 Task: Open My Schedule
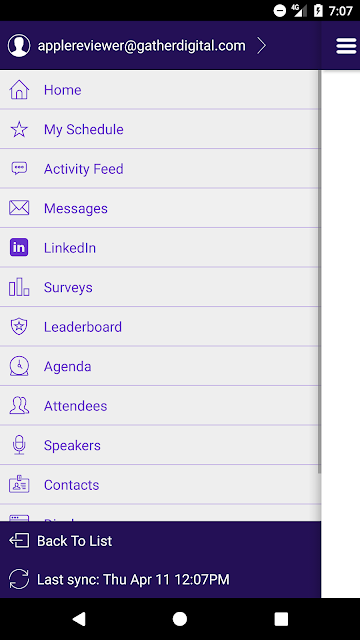click(x=160, y=129)
